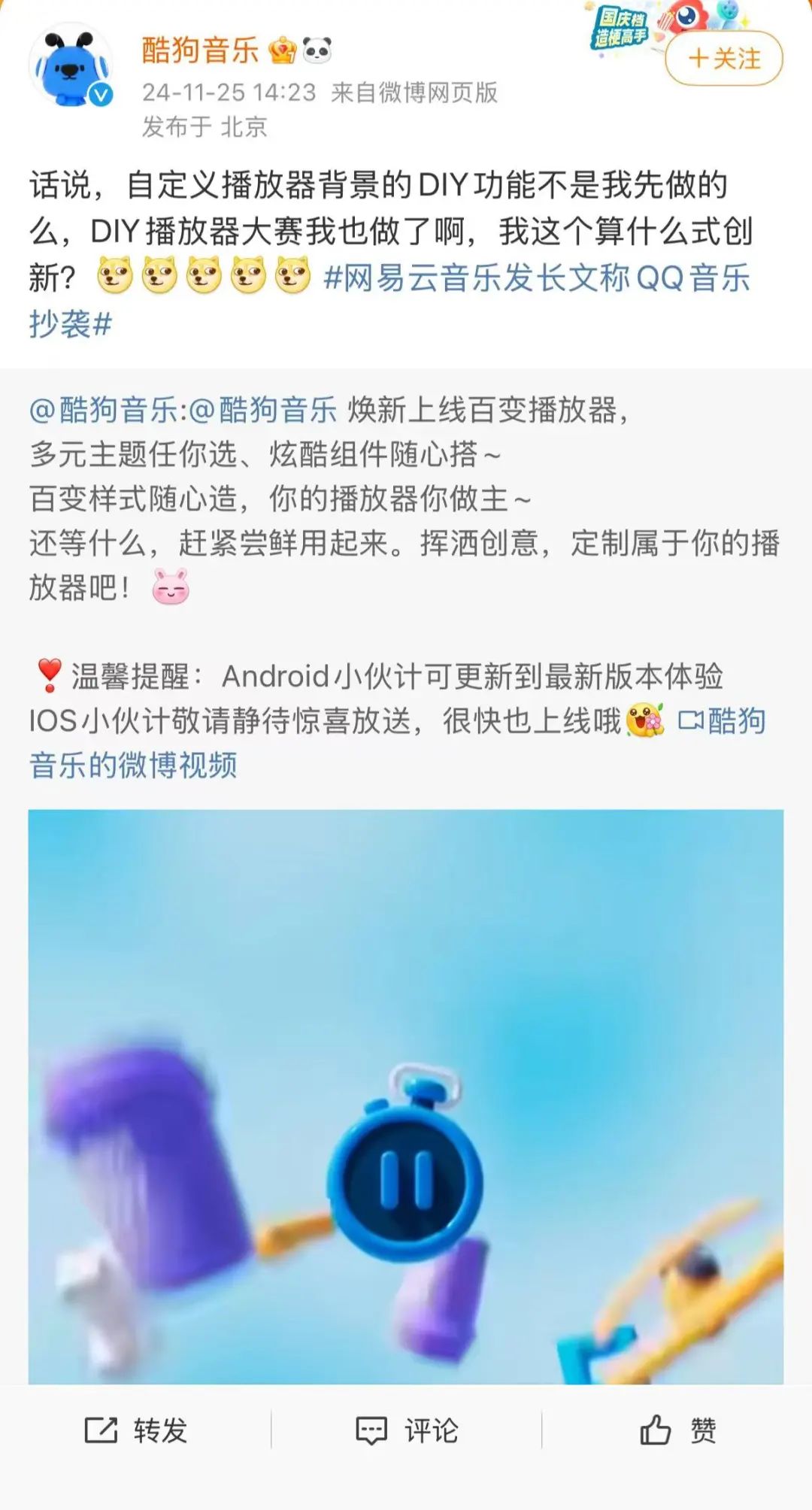
Task: Open the @酷狗音乐 mention in the reposted post
Action: [x=103, y=411]
